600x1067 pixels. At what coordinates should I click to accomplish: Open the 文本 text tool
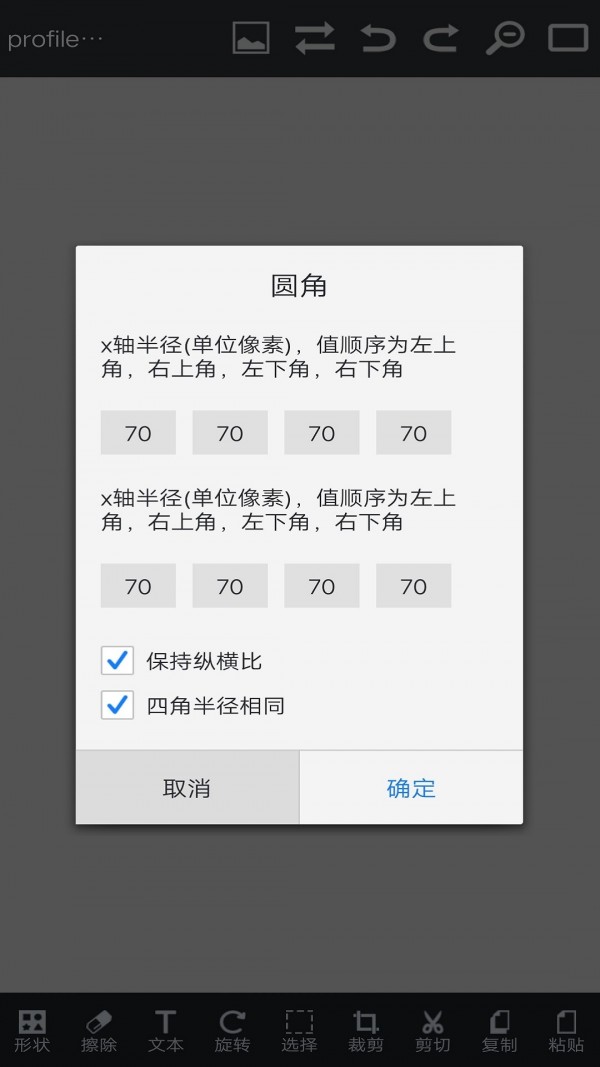pos(165,1031)
